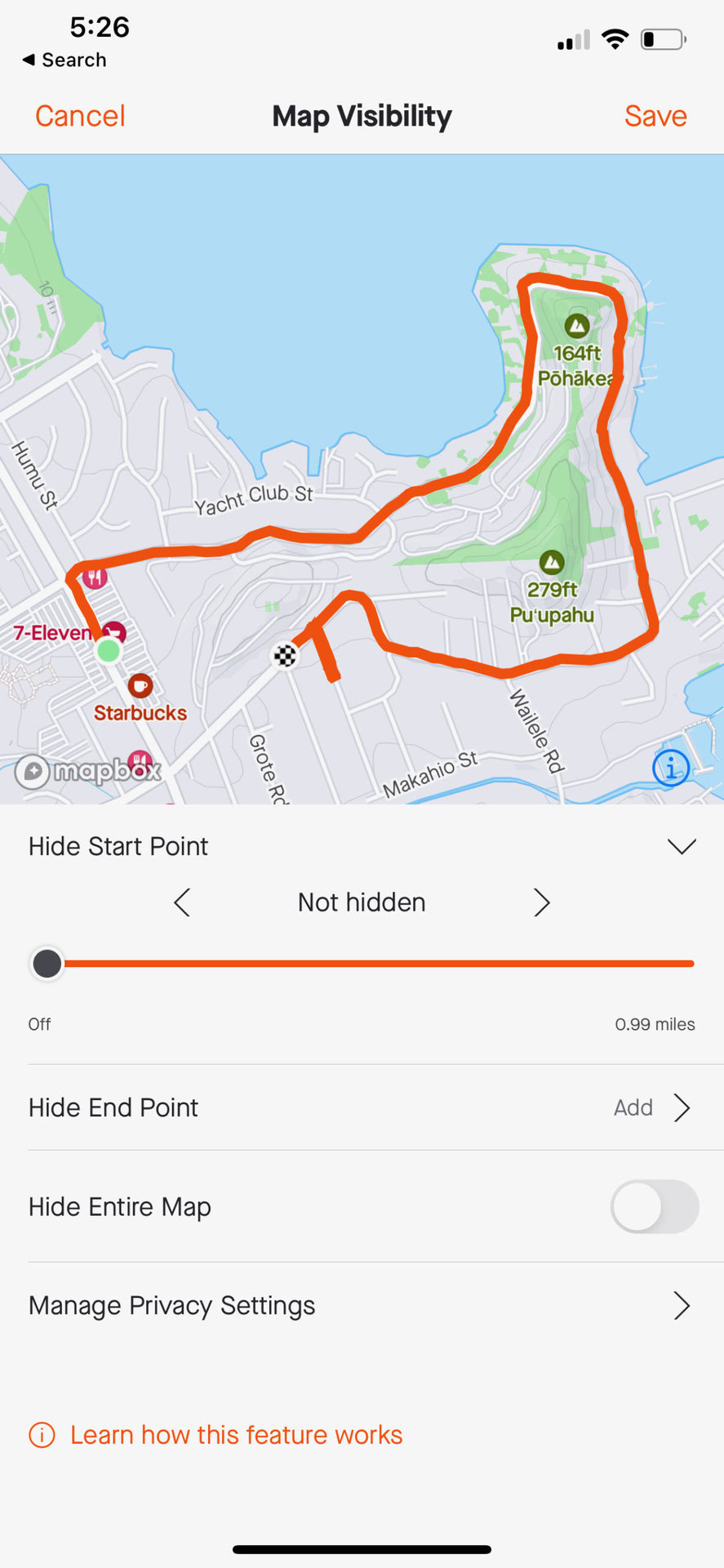The image size is (724, 1568).
Task: Decrease hidden start distance with left arrow
Action: point(182,902)
